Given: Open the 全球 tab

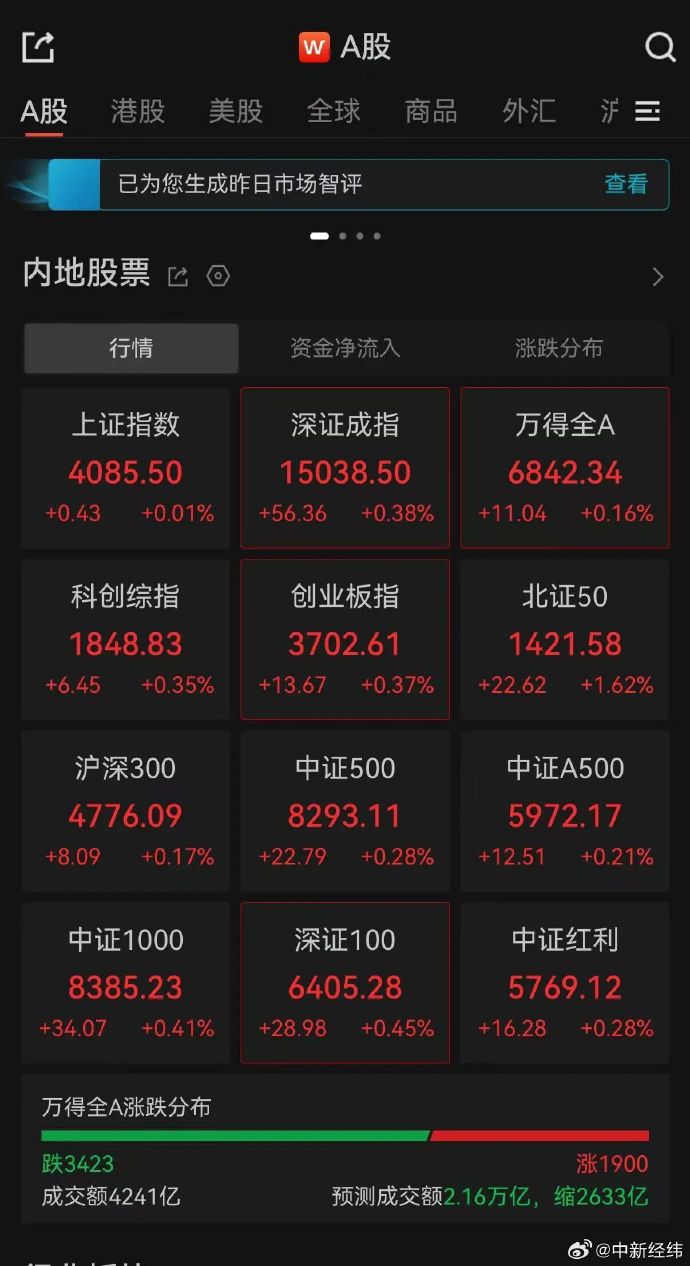Looking at the screenshot, I should point(333,111).
